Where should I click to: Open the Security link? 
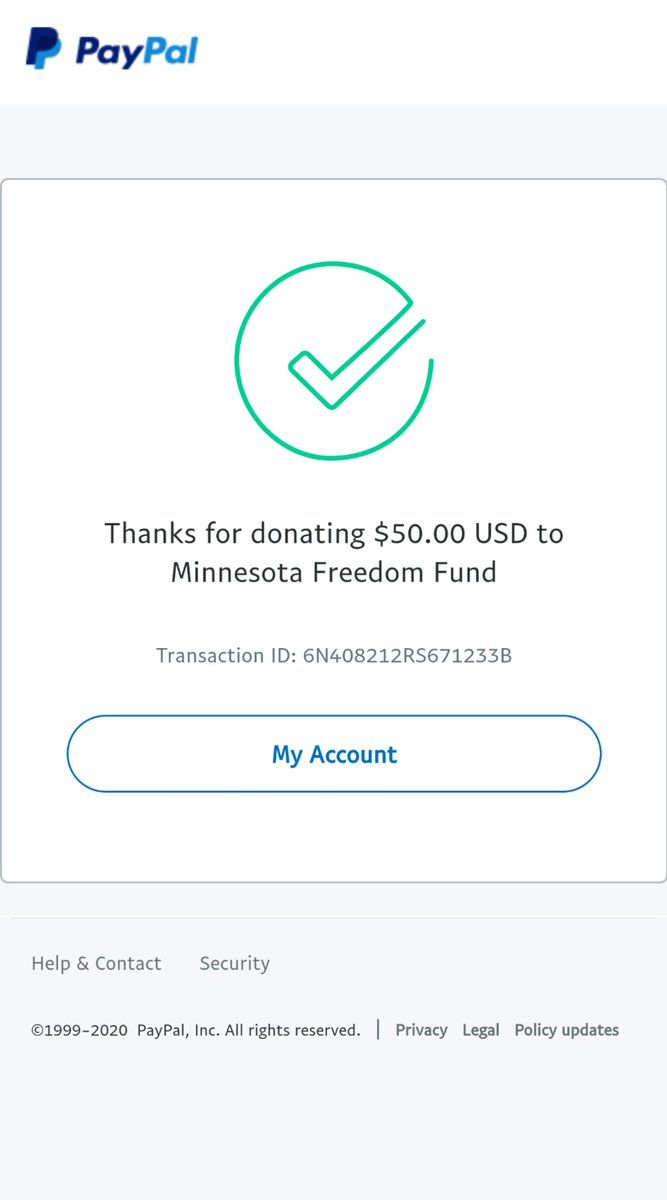[235, 963]
